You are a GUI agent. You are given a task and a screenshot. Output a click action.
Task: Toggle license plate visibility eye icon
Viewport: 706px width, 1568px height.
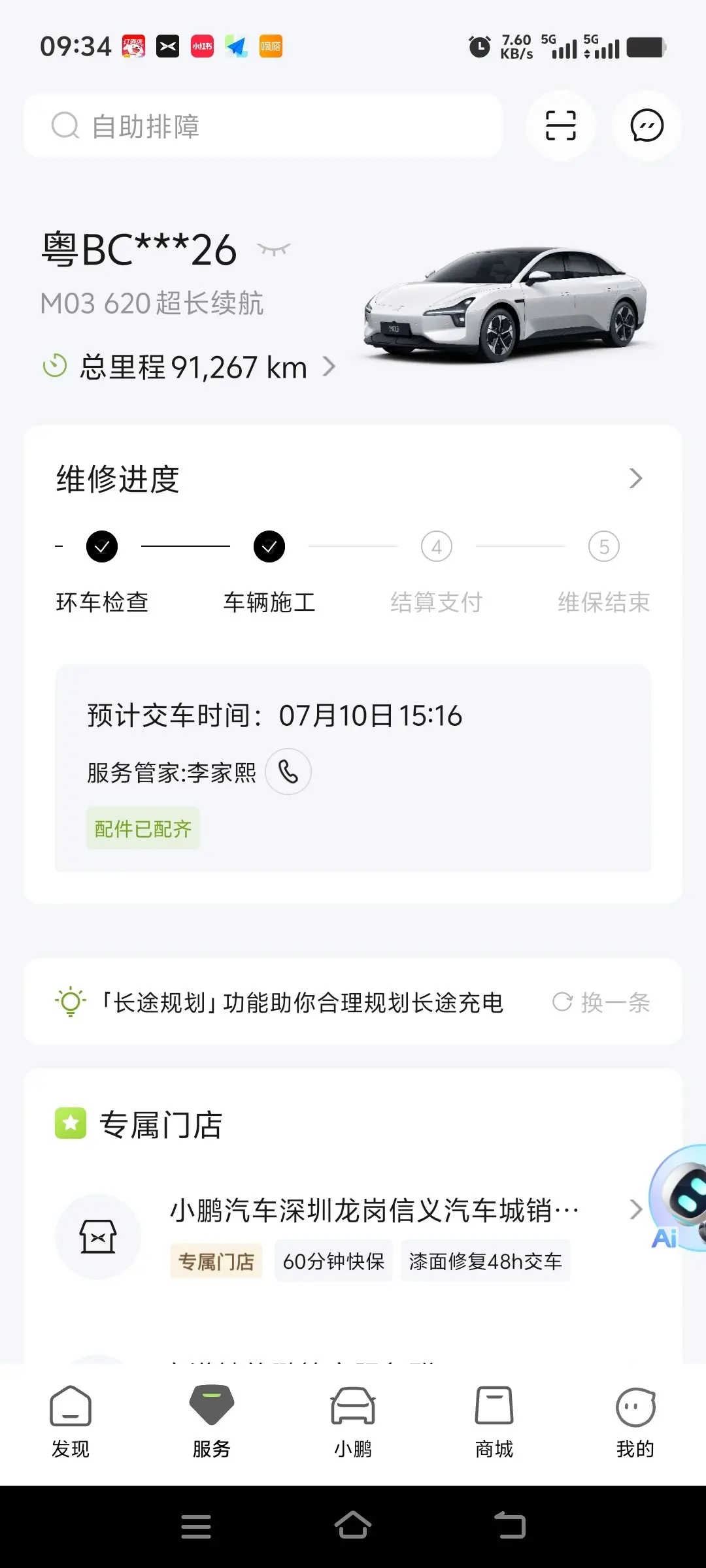point(274,250)
